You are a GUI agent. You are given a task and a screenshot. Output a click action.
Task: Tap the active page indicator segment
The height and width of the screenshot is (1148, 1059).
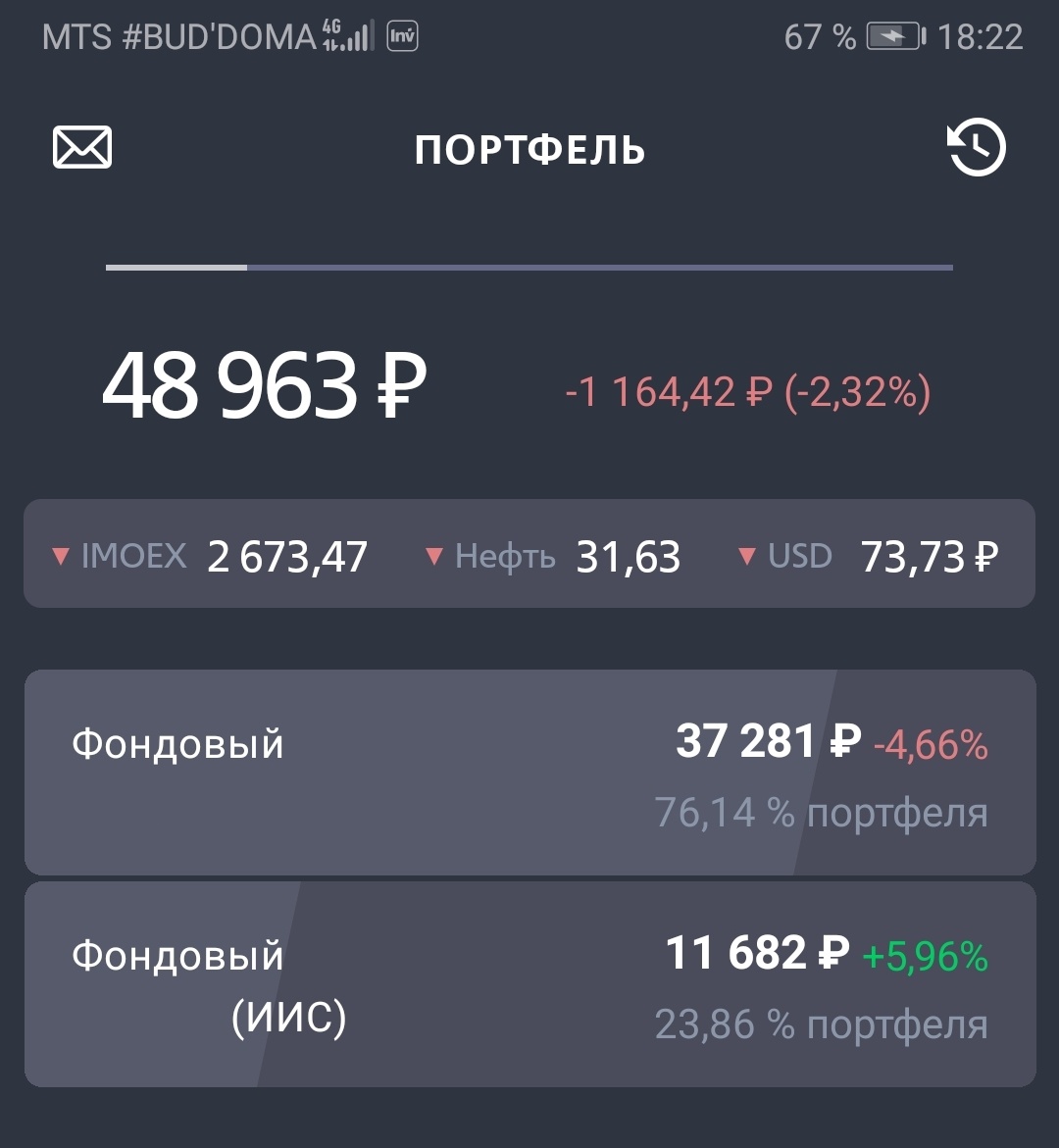pyautogui.click(x=176, y=266)
